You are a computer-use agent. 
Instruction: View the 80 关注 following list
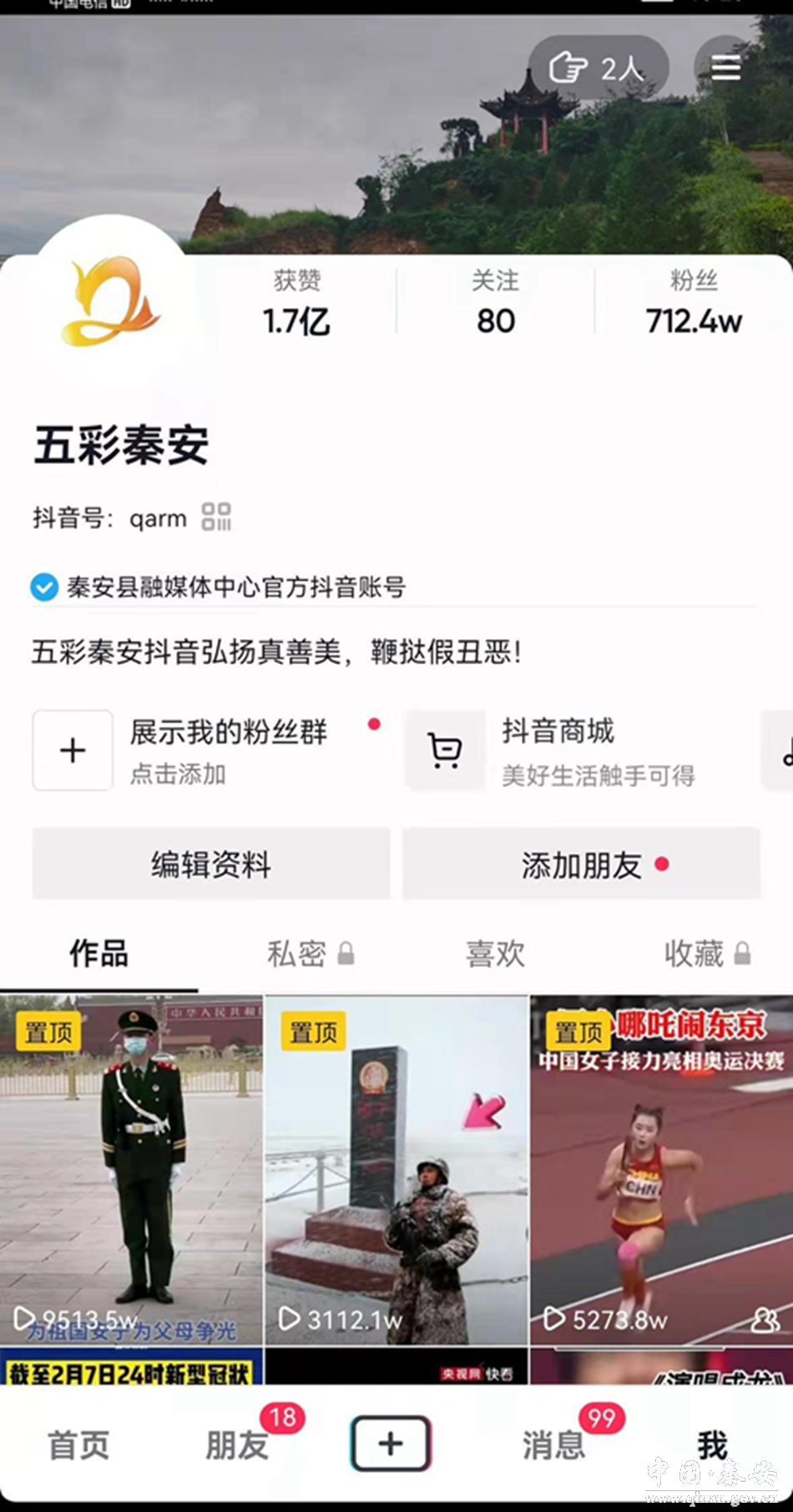pyautogui.click(x=495, y=305)
